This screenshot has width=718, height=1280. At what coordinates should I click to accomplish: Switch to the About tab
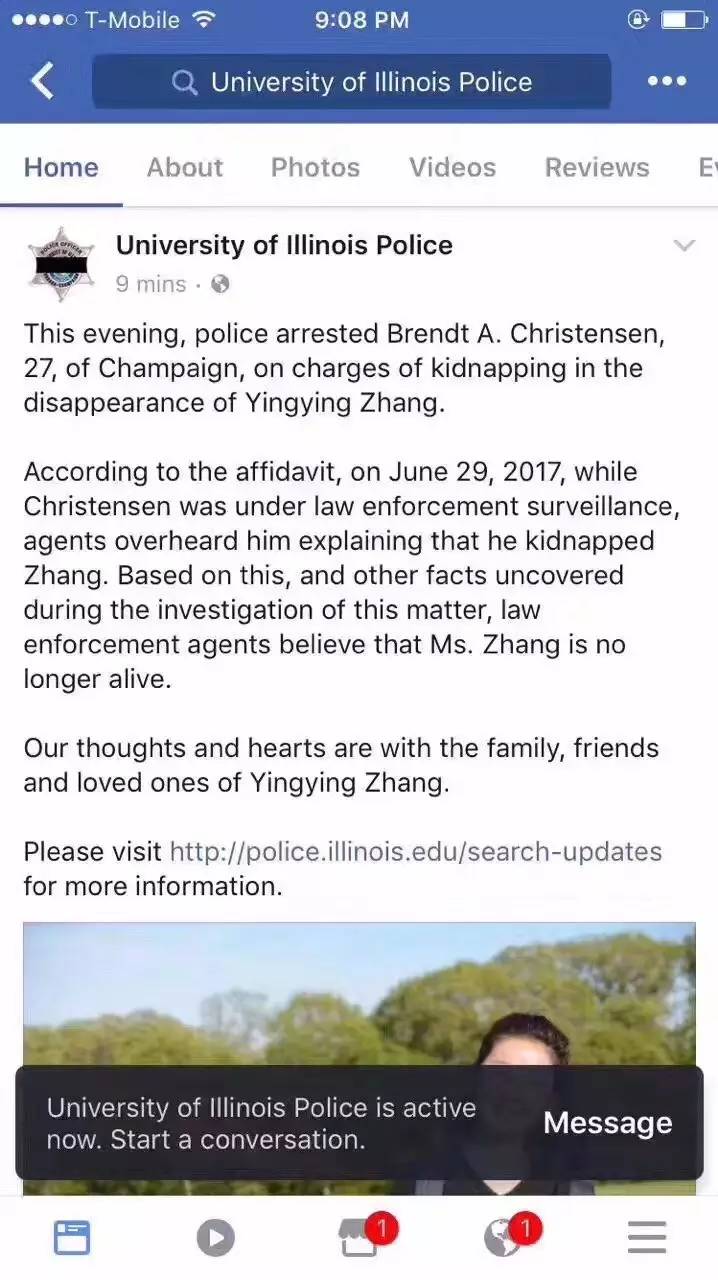pos(185,167)
